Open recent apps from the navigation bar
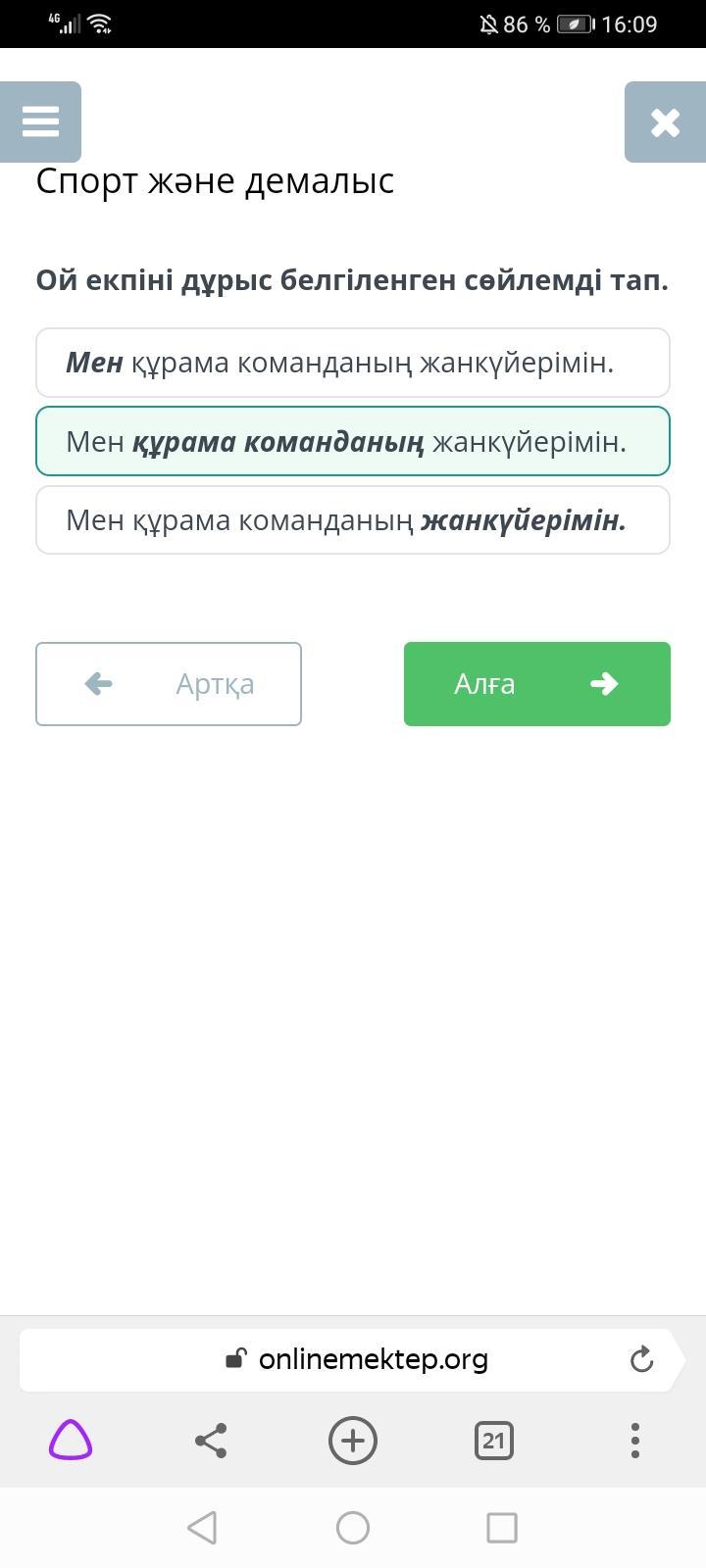Image resolution: width=706 pixels, height=1568 pixels. tap(502, 1527)
